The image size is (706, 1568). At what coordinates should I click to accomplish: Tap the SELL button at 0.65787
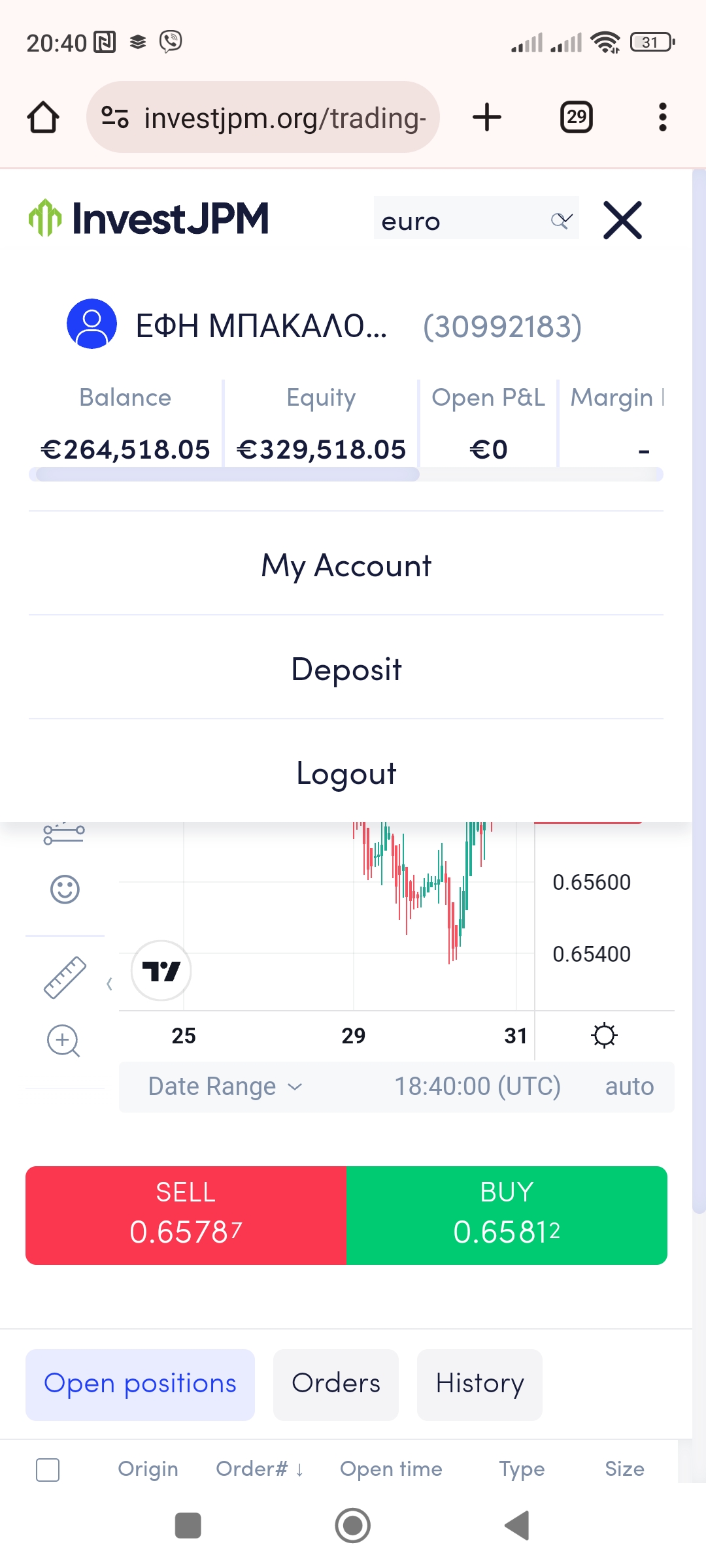[186, 1215]
